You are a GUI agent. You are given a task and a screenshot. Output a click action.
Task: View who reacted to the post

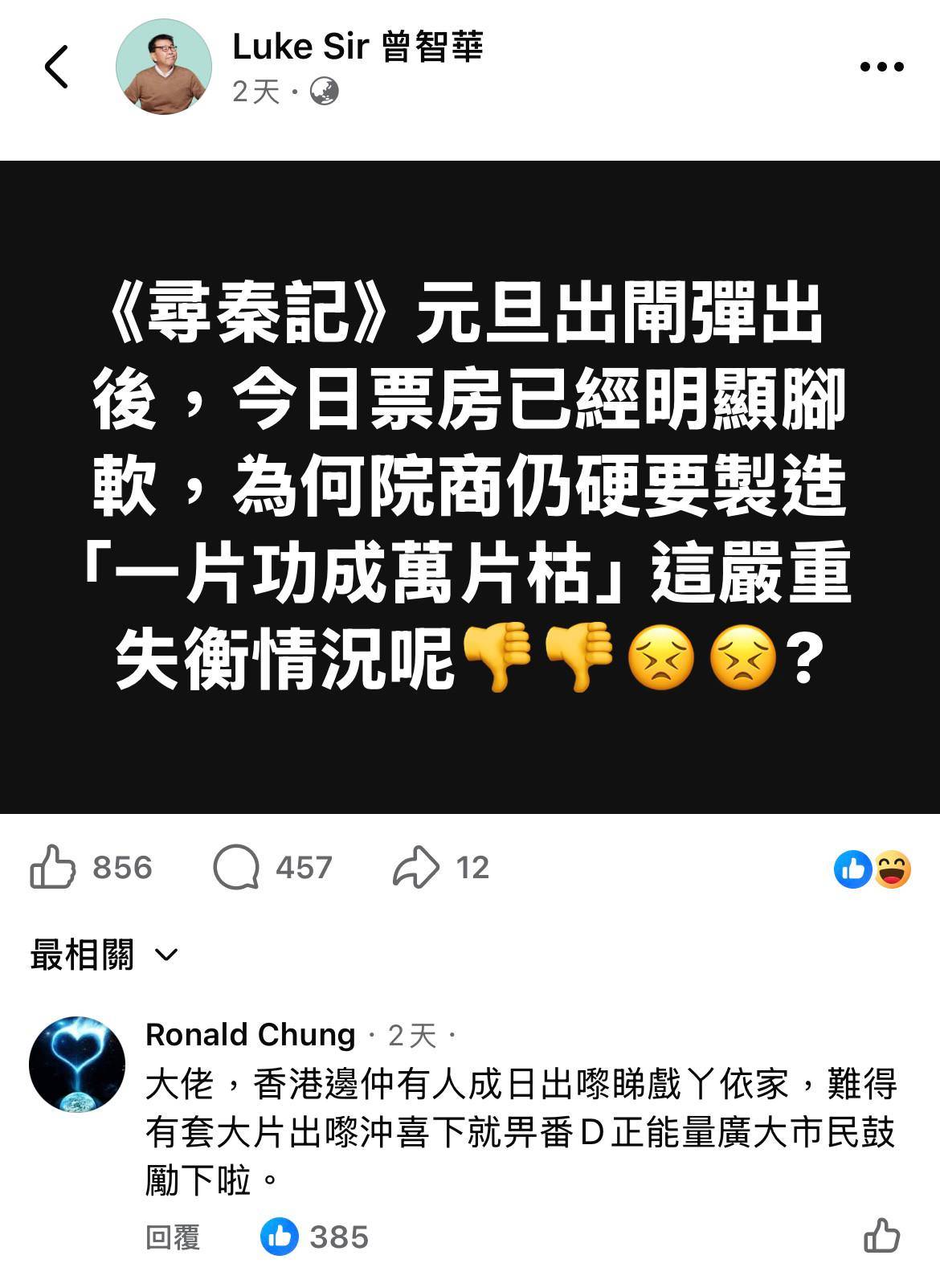pyautogui.click(x=872, y=869)
